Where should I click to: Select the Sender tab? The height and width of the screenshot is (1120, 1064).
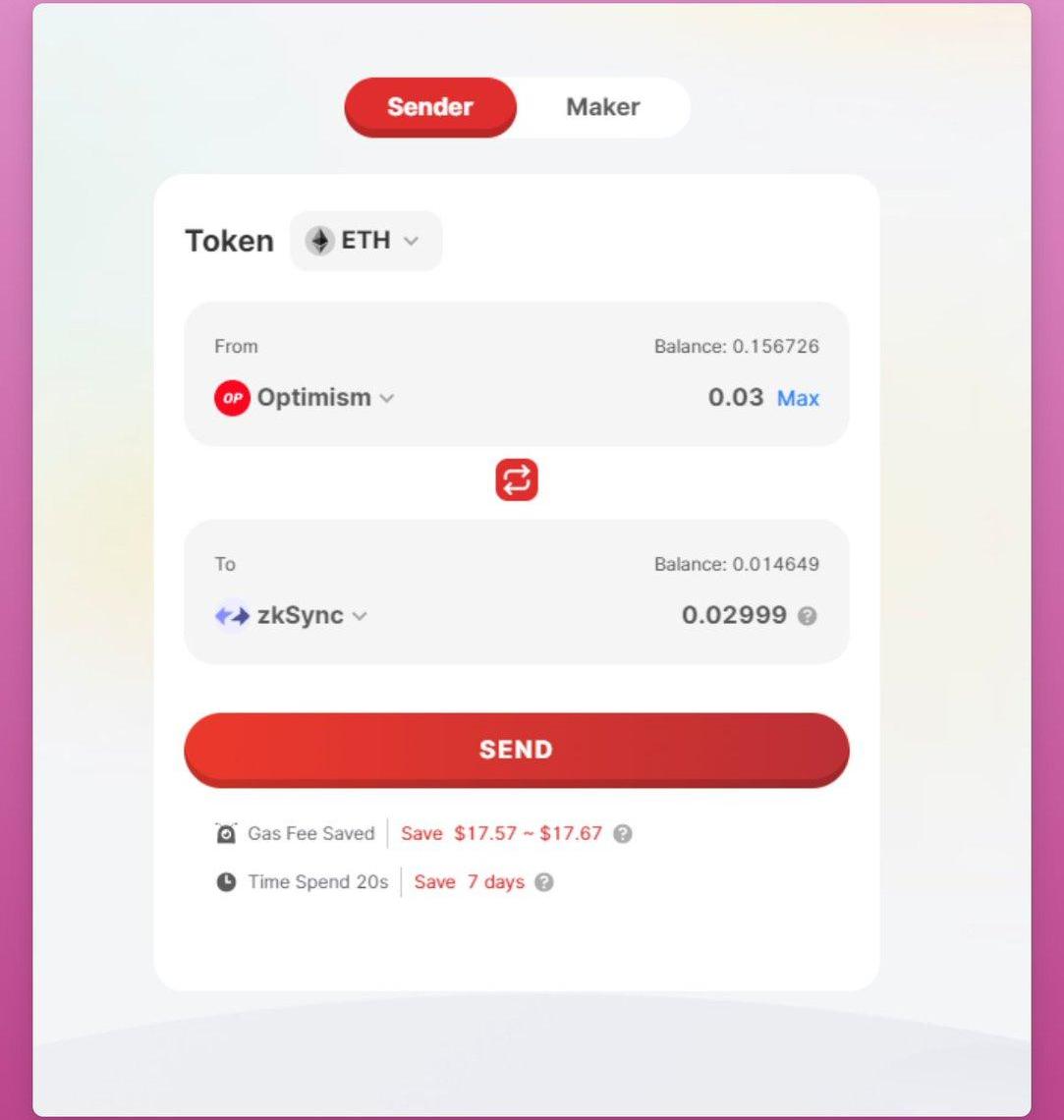(x=430, y=107)
